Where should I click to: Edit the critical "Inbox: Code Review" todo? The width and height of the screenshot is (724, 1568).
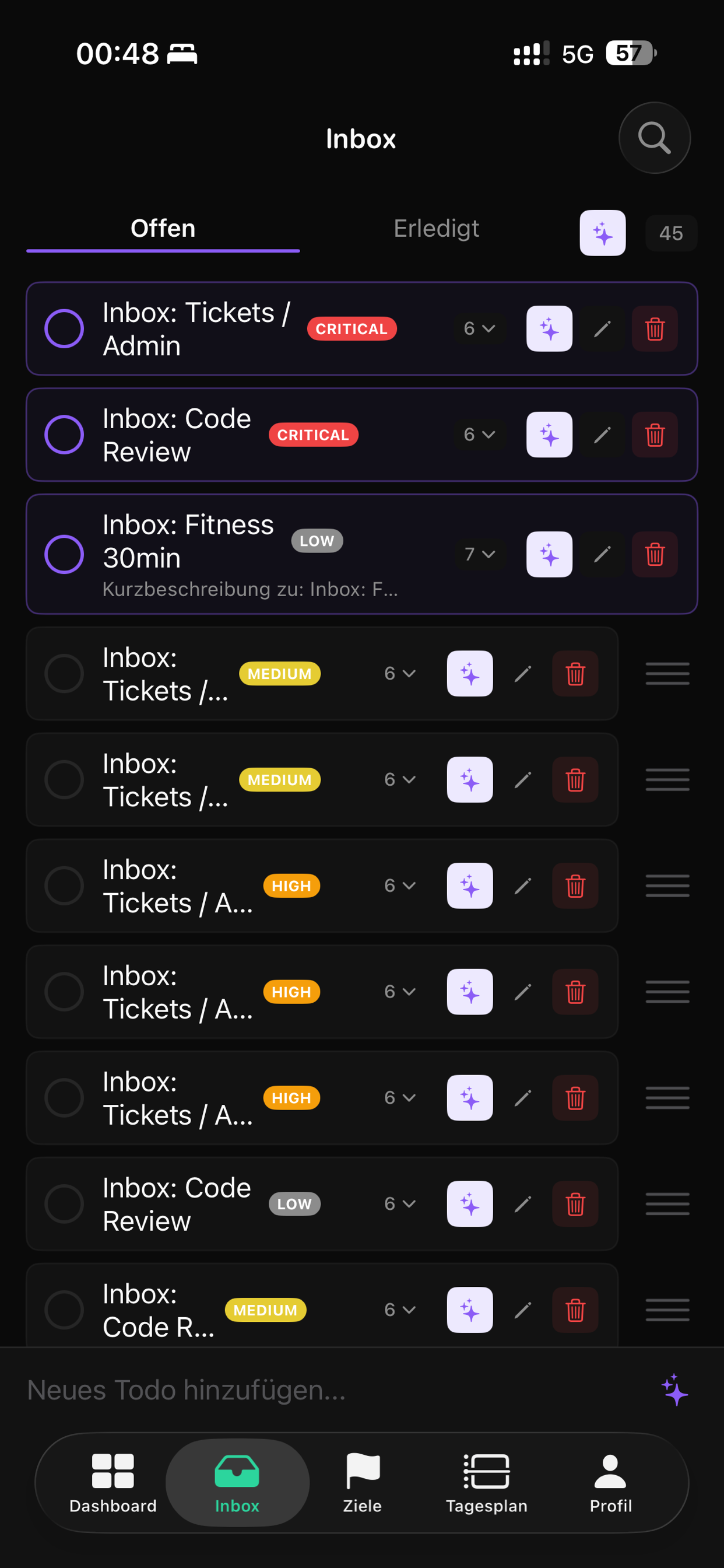click(602, 435)
